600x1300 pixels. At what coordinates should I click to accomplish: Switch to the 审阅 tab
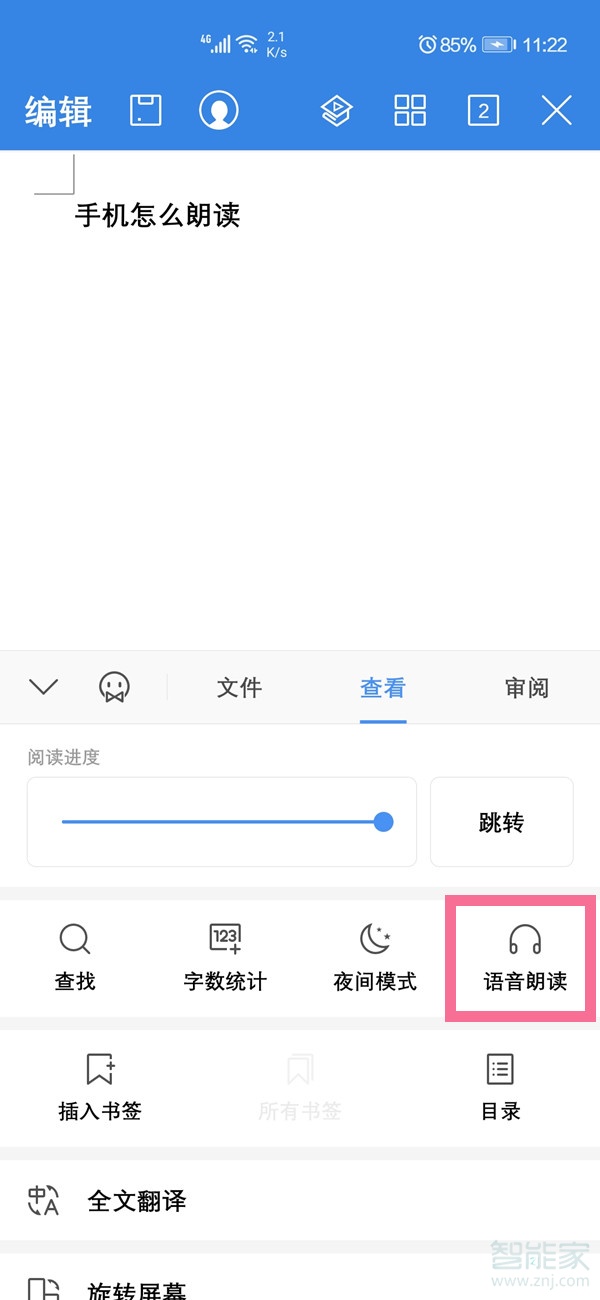[527, 688]
